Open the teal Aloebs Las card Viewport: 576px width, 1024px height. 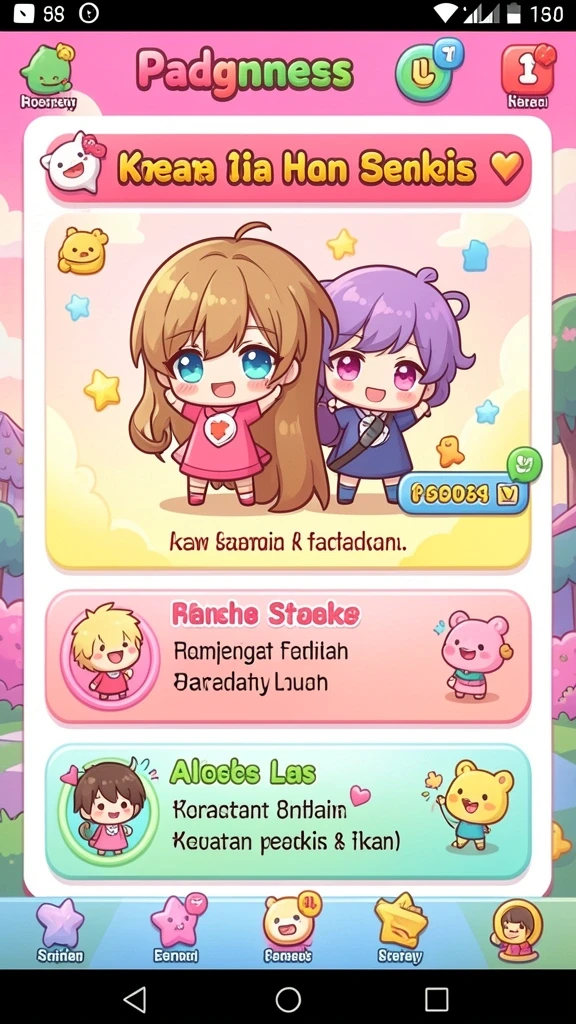[287, 812]
